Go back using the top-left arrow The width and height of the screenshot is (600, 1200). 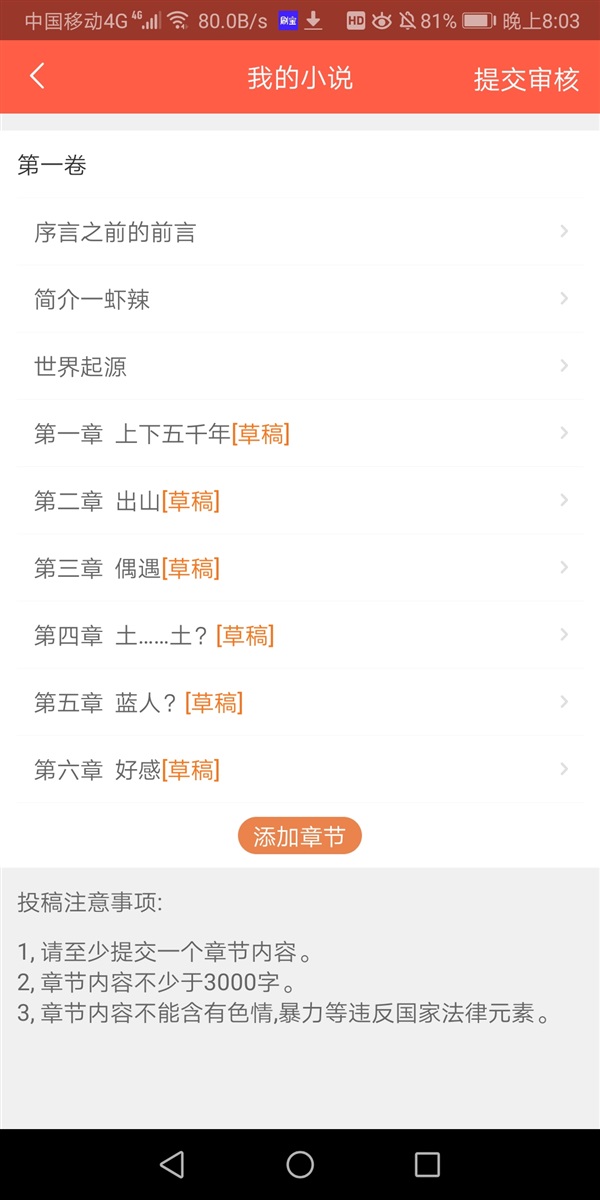pos(38,77)
